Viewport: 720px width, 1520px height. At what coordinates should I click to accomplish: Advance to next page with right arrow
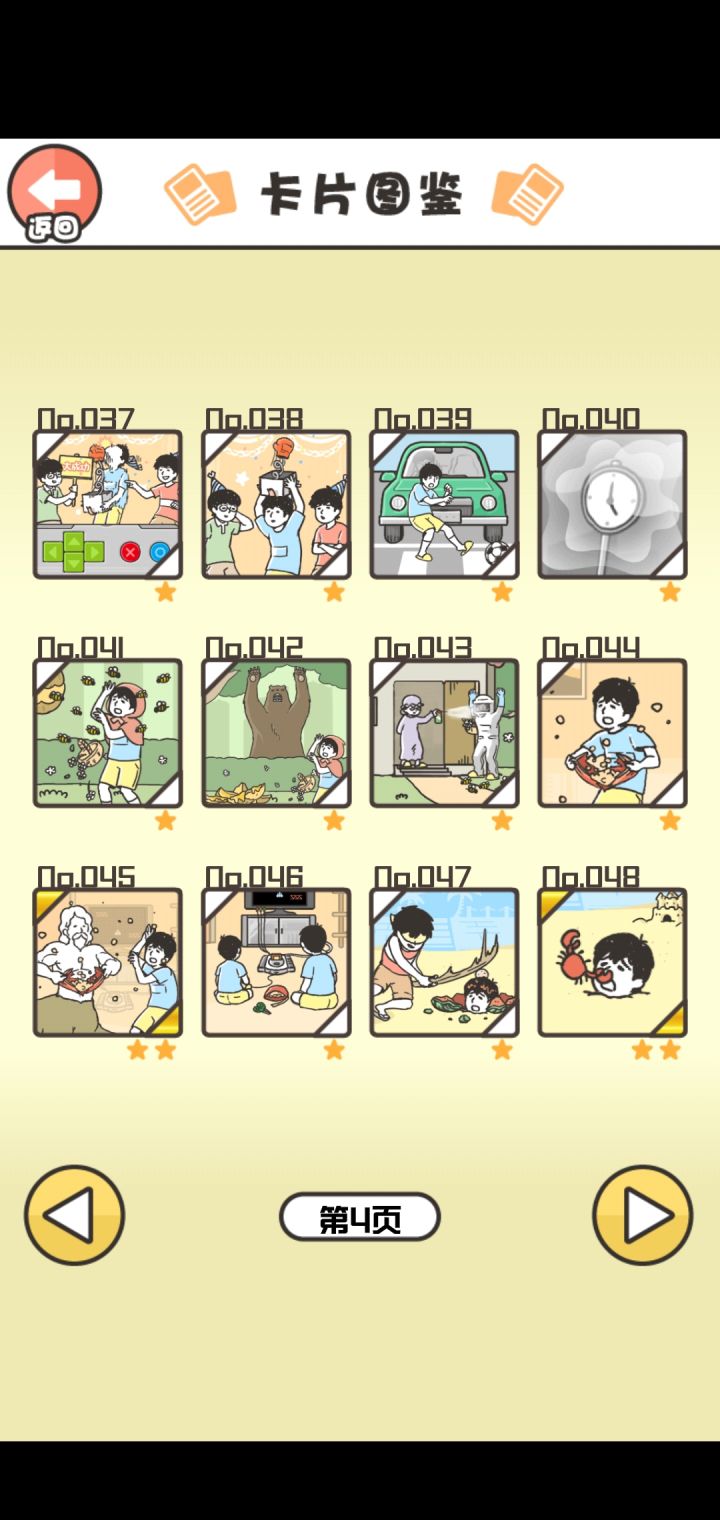click(647, 1214)
